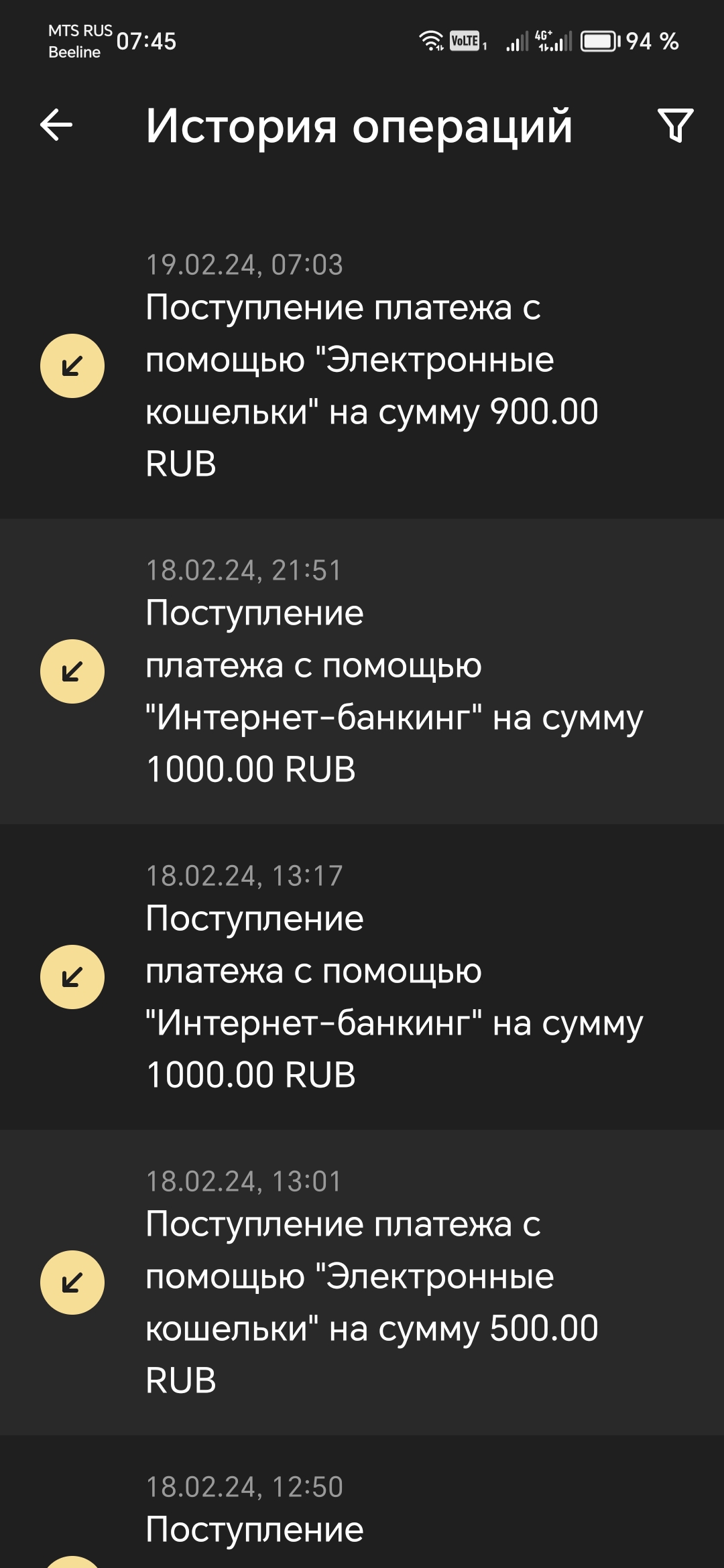Screen dimensions: 724x1568
Task: Open the operations filter
Action: (x=675, y=125)
